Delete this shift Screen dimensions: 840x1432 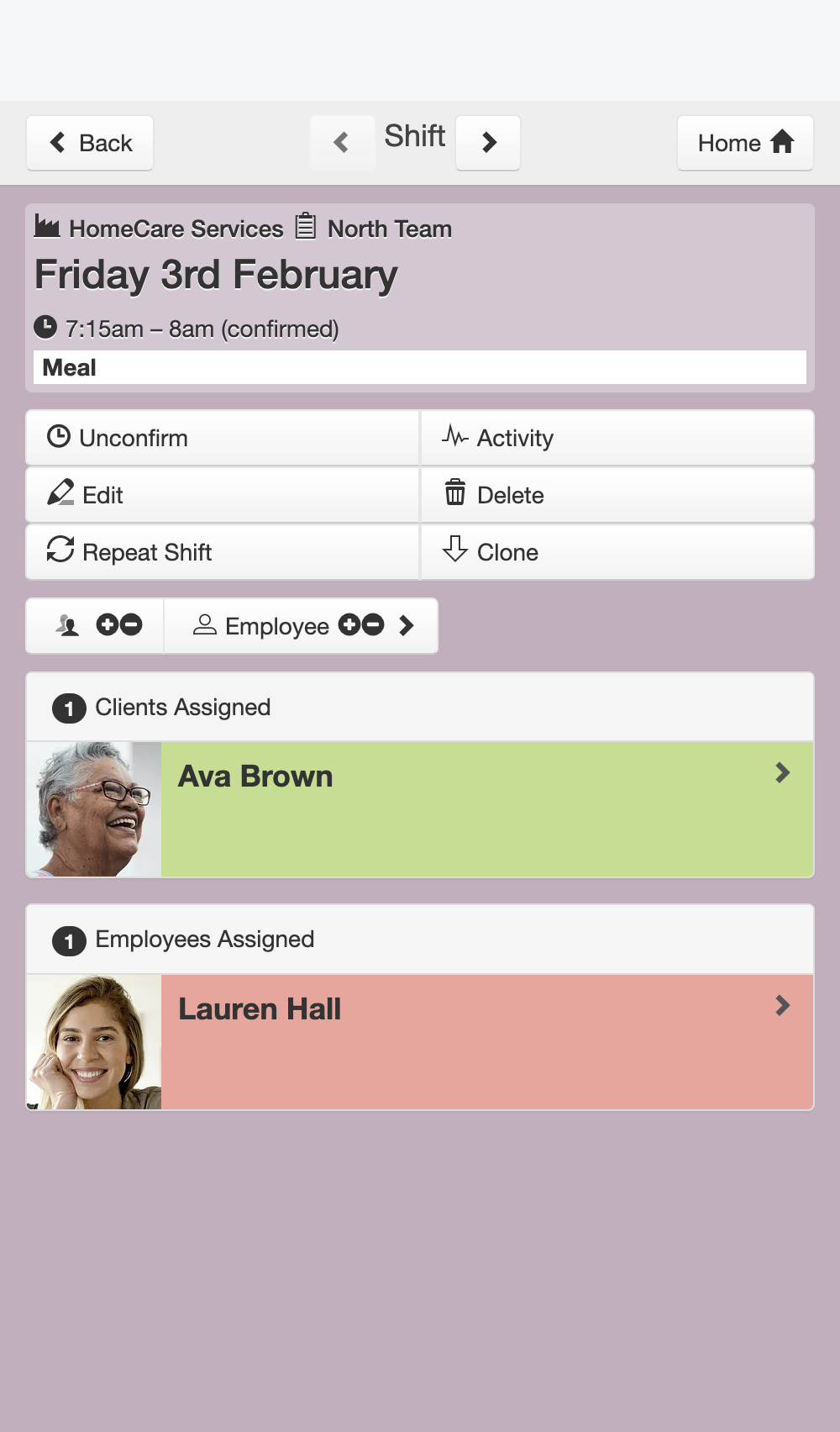coord(617,495)
